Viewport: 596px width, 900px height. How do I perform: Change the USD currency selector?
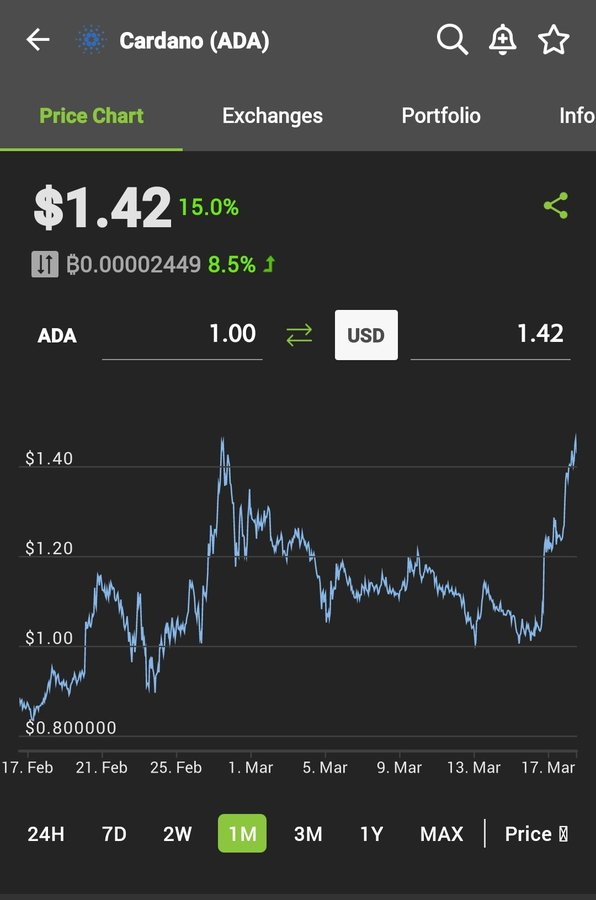click(366, 335)
